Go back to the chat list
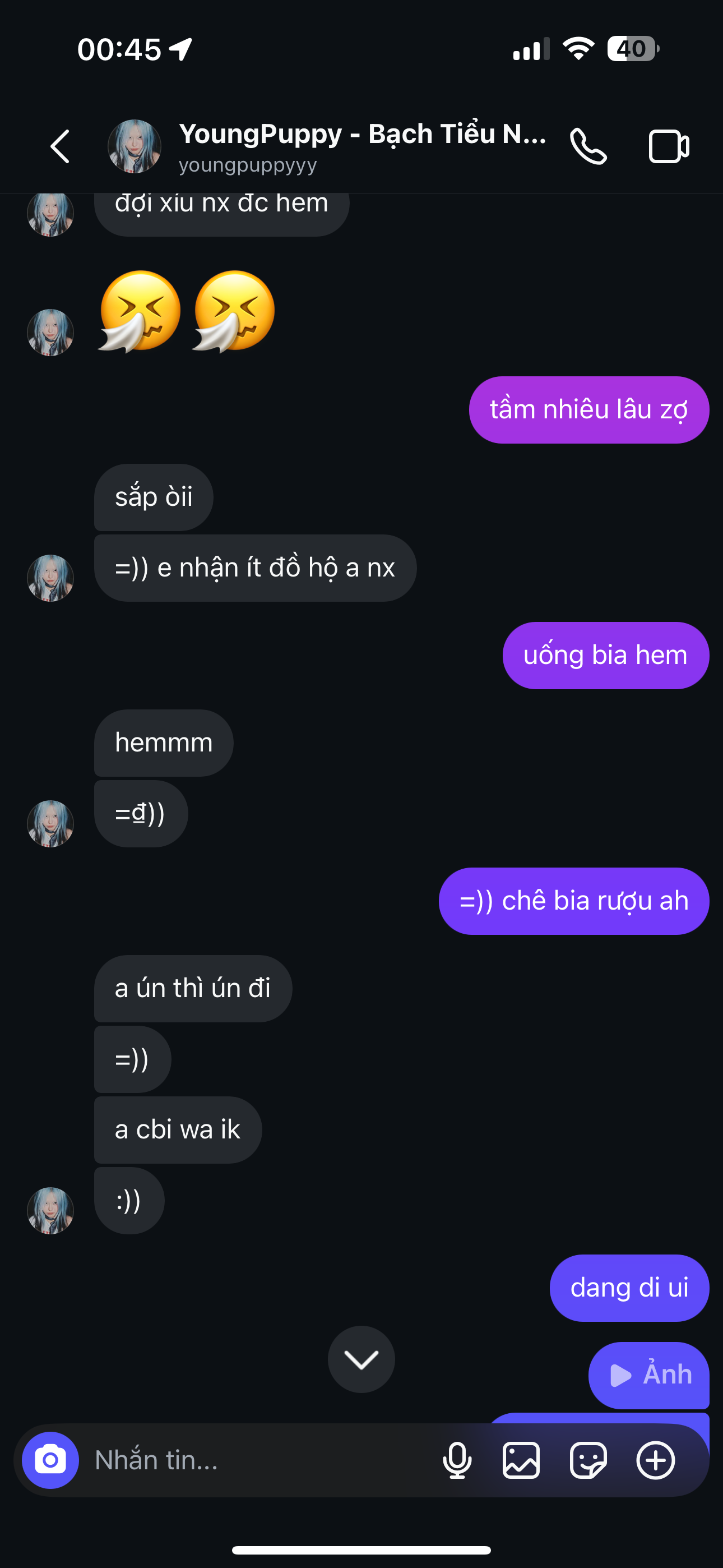The width and height of the screenshot is (723, 1568). pos(59,147)
